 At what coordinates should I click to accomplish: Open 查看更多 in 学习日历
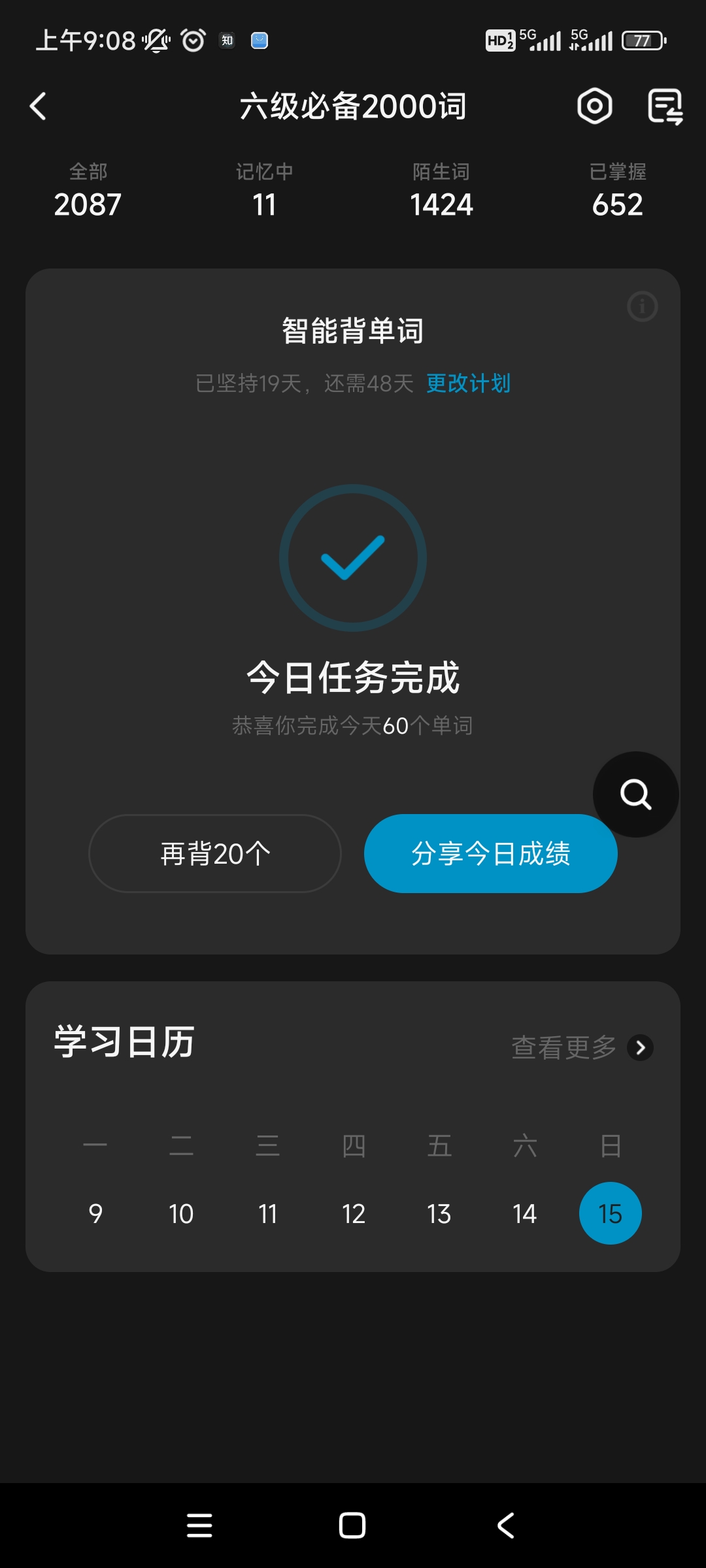[x=582, y=1047]
